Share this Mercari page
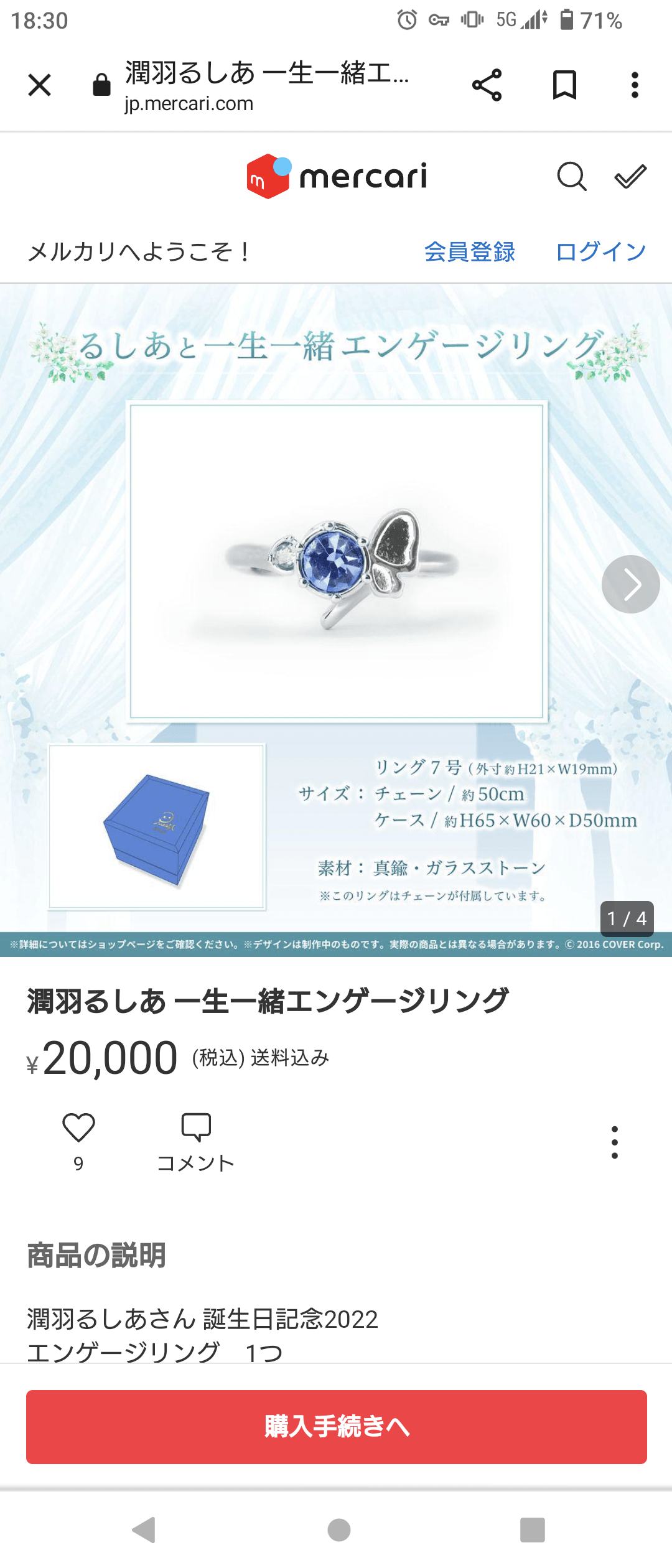Screen dimensions: 672x1568 [x=487, y=85]
